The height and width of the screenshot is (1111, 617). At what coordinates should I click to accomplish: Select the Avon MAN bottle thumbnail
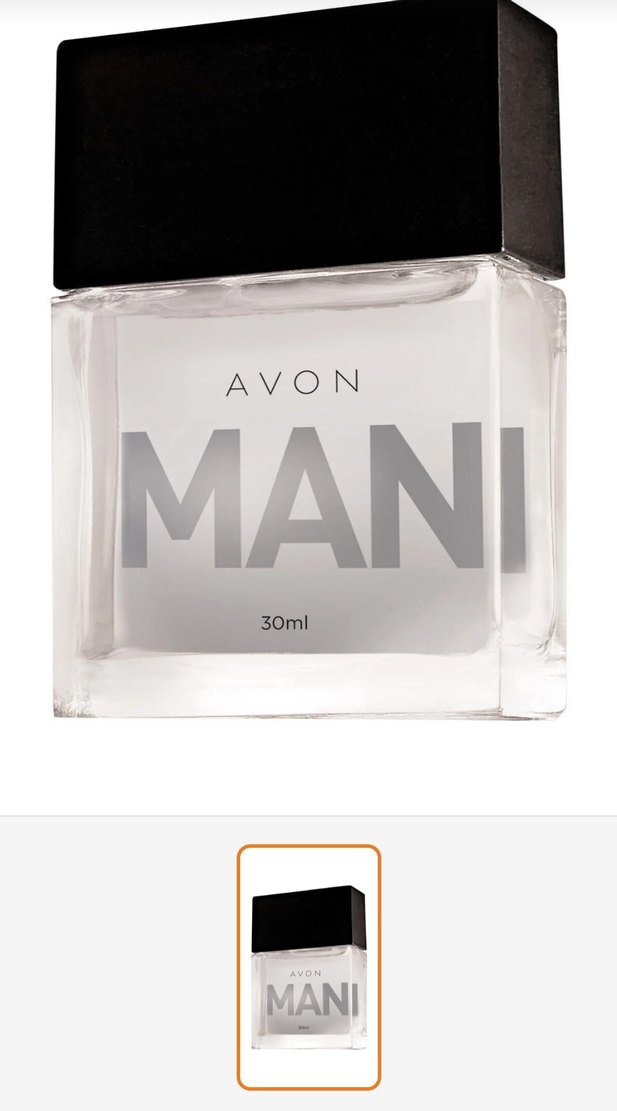[308, 966]
